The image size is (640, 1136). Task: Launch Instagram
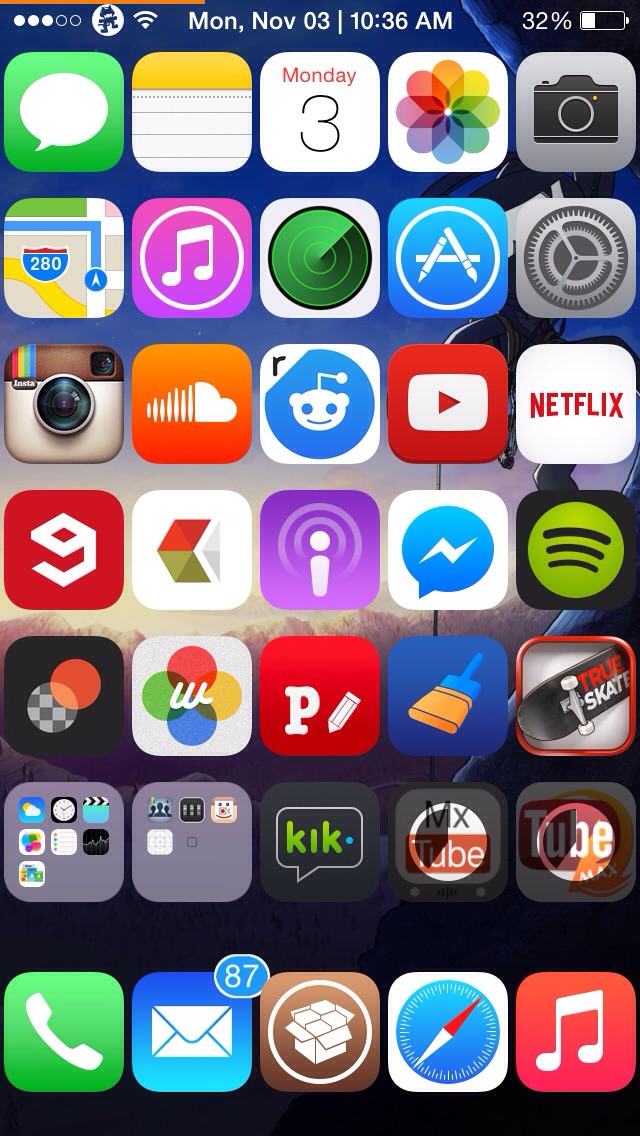pyautogui.click(x=64, y=404)
